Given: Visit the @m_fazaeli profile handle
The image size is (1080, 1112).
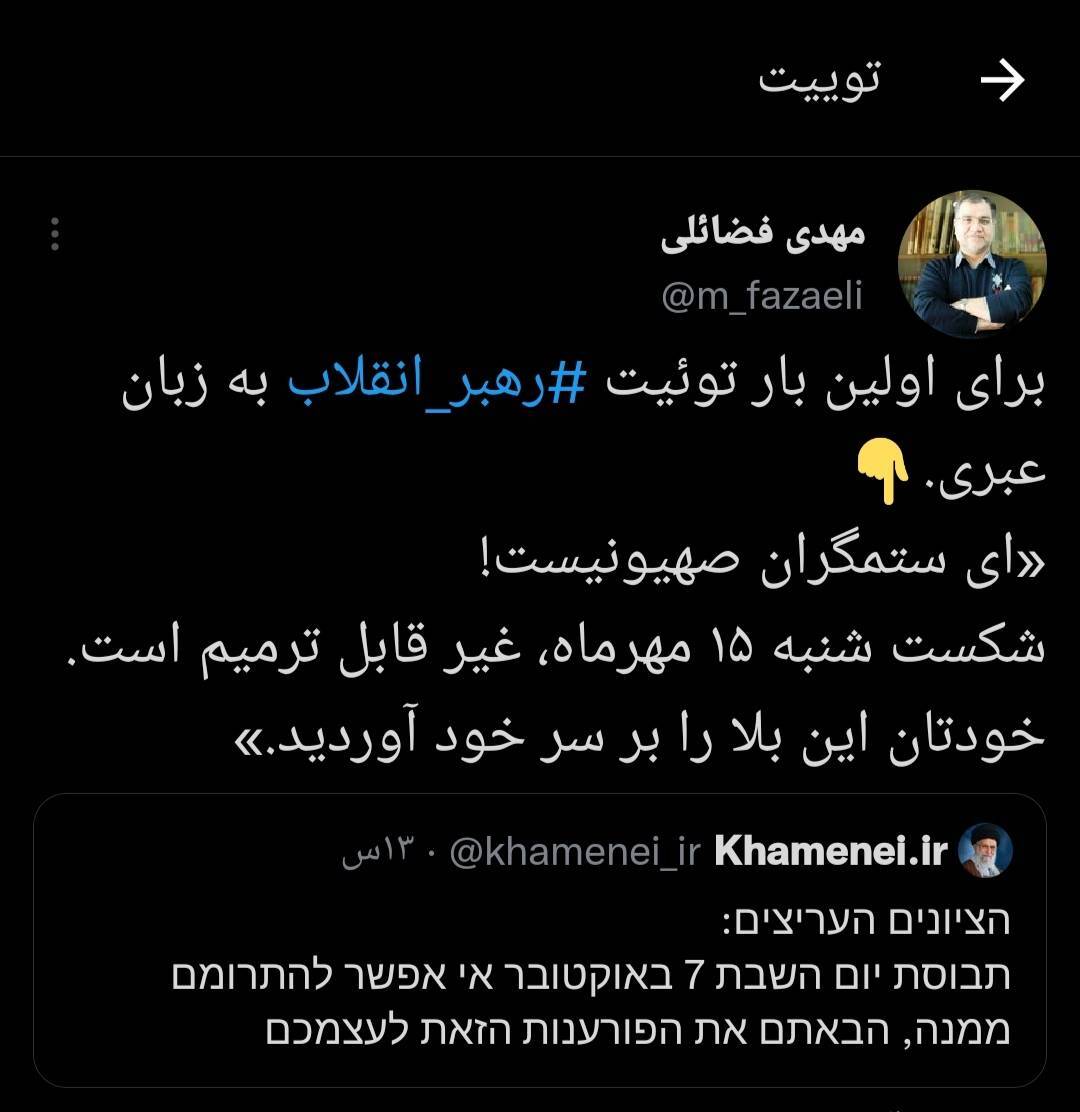Looking at the screenshot, I should pyautogui.click(x=765, y=295).
